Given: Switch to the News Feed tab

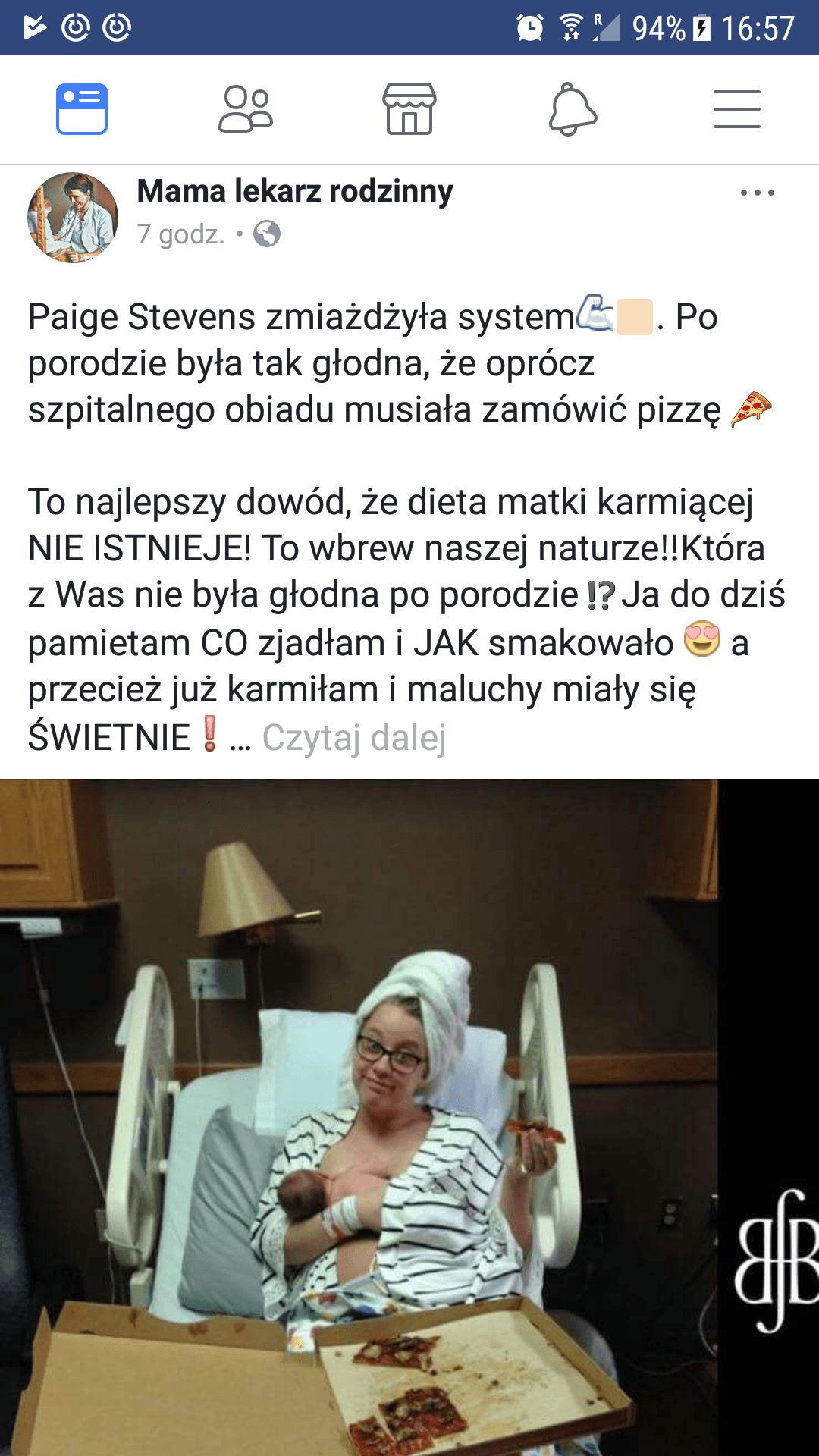Looking at the screenshot, I should click(82, 109).
